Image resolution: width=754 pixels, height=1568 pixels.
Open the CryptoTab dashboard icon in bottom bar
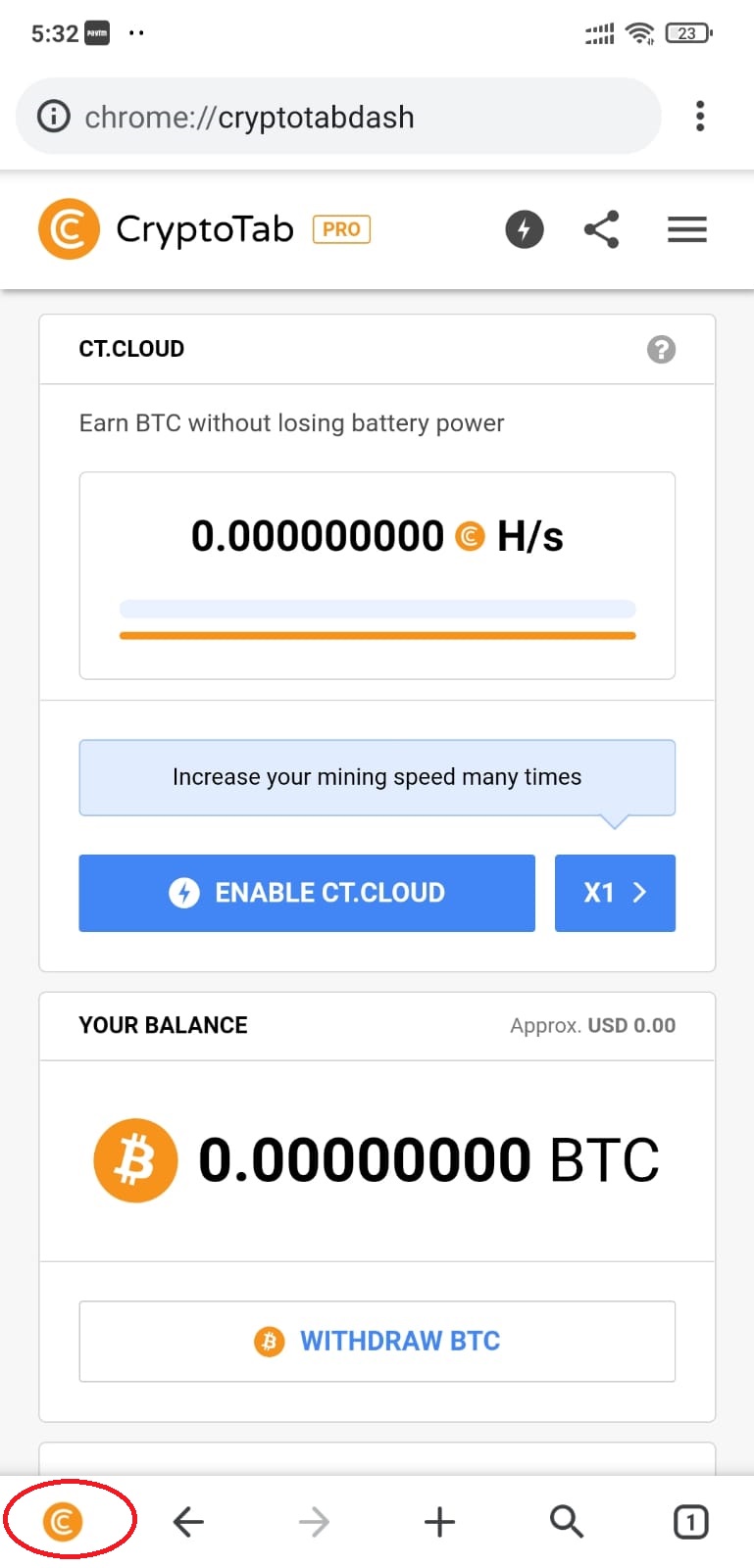[64, 1522]
